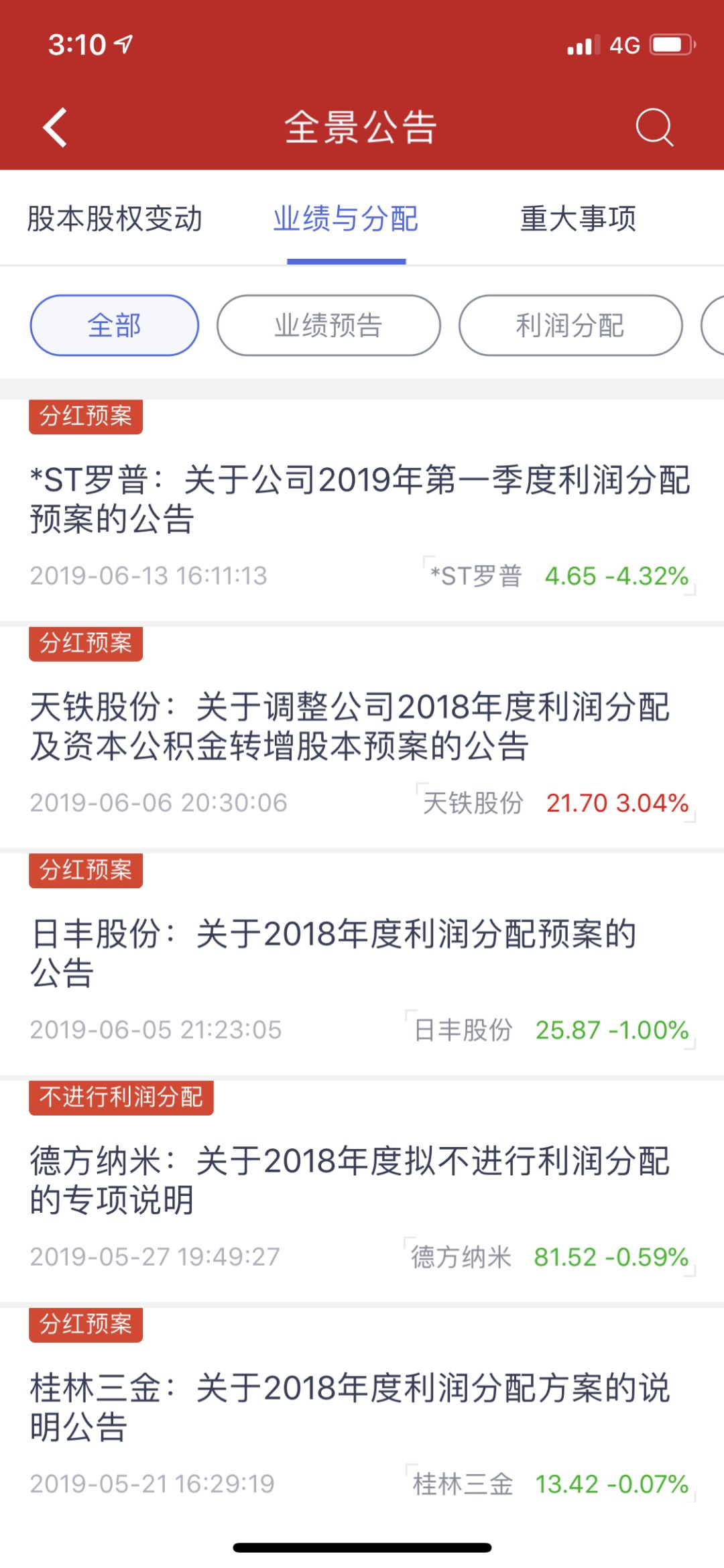Screen dimensions: 724x1568
Task: Open 桂林三金 profit distribution plan announcement
Action: [x=349, y=1406]
